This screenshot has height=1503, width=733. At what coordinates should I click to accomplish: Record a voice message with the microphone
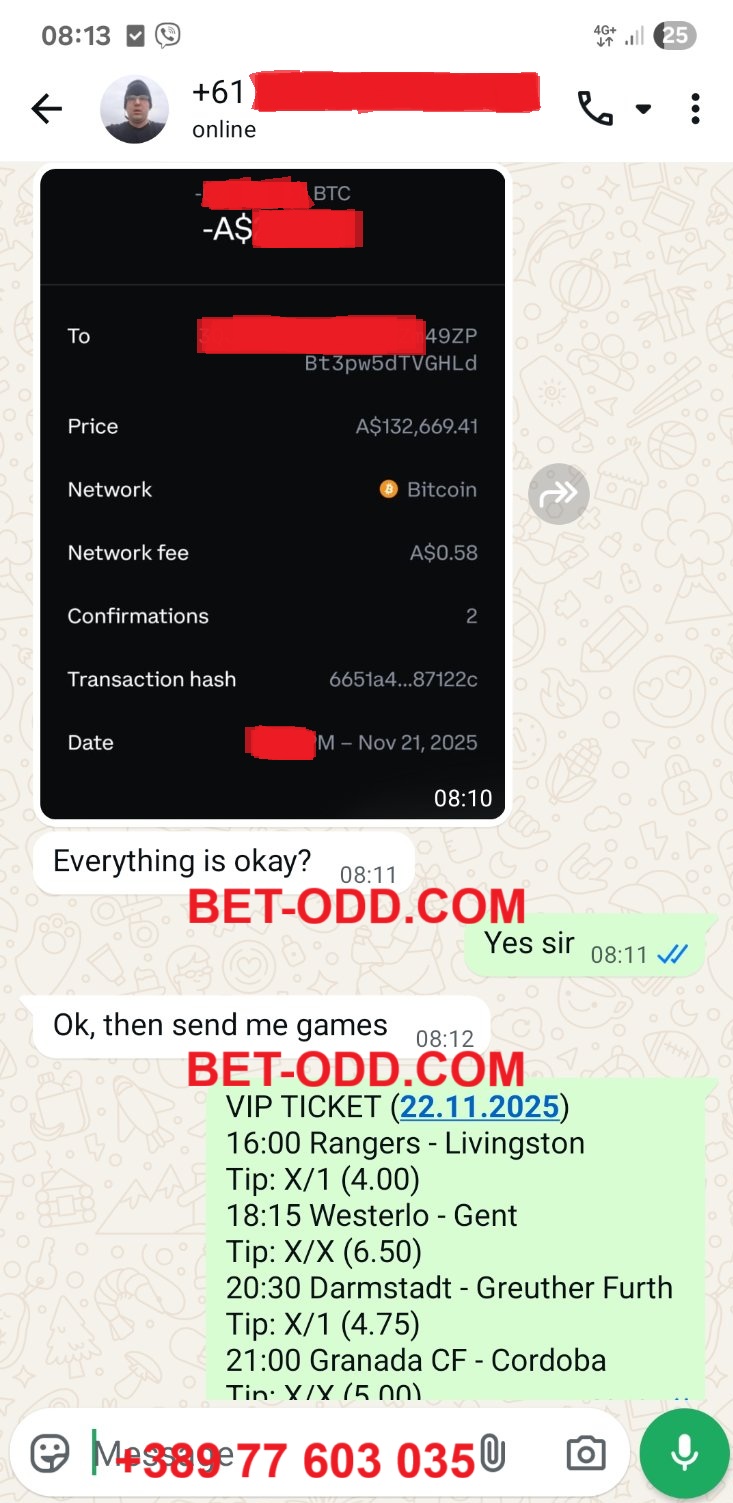pos(684,1453)
